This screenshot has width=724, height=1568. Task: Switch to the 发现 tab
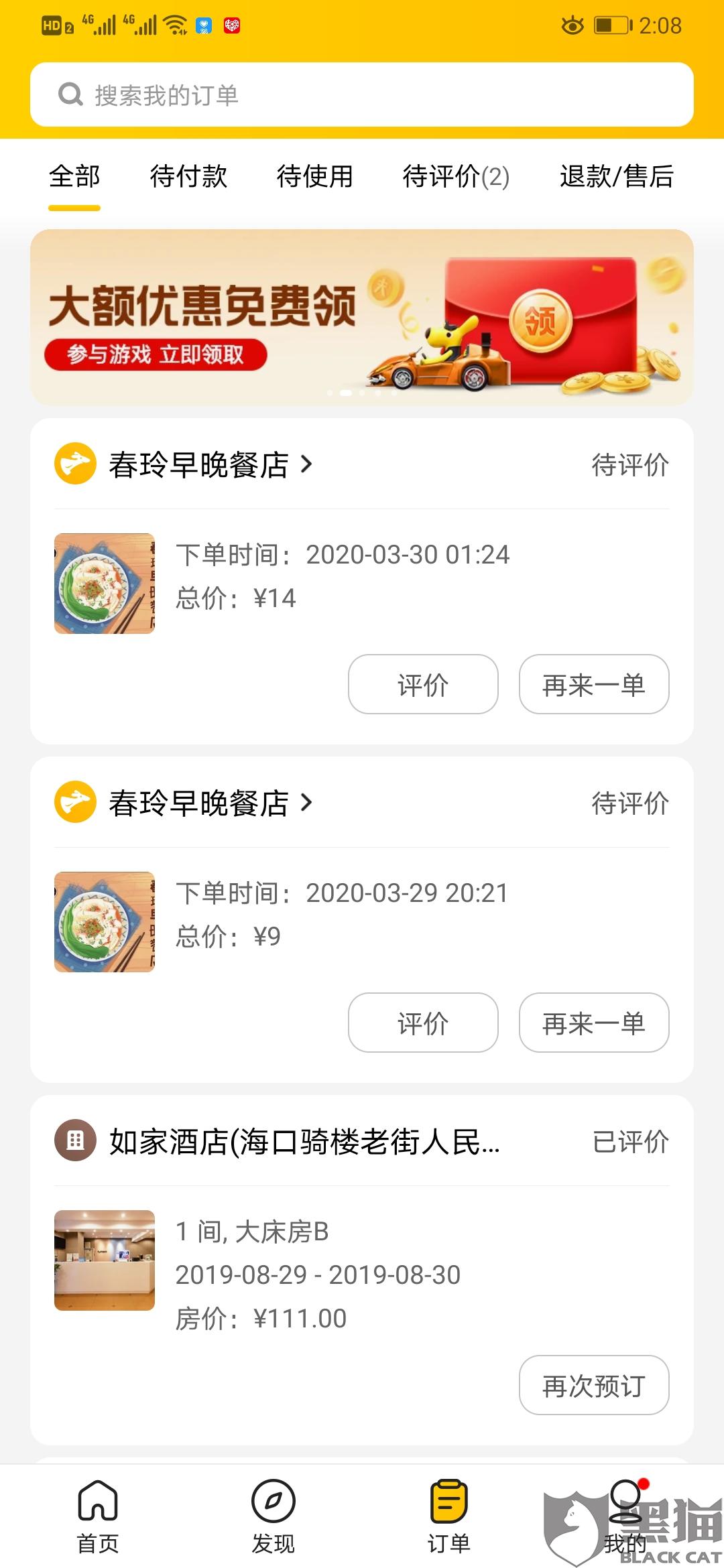(x=273, y=1516)
